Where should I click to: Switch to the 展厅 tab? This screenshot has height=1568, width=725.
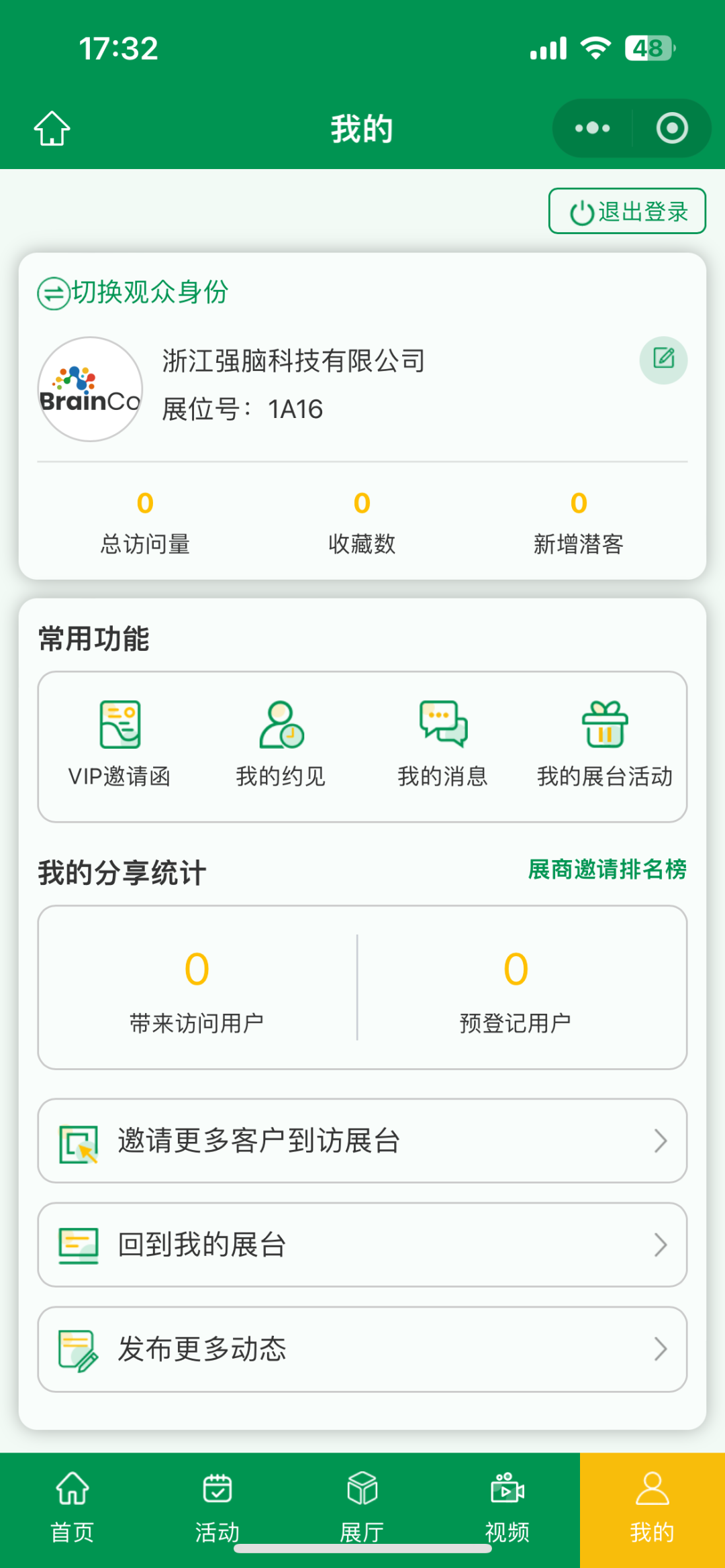pos(362,1510)
